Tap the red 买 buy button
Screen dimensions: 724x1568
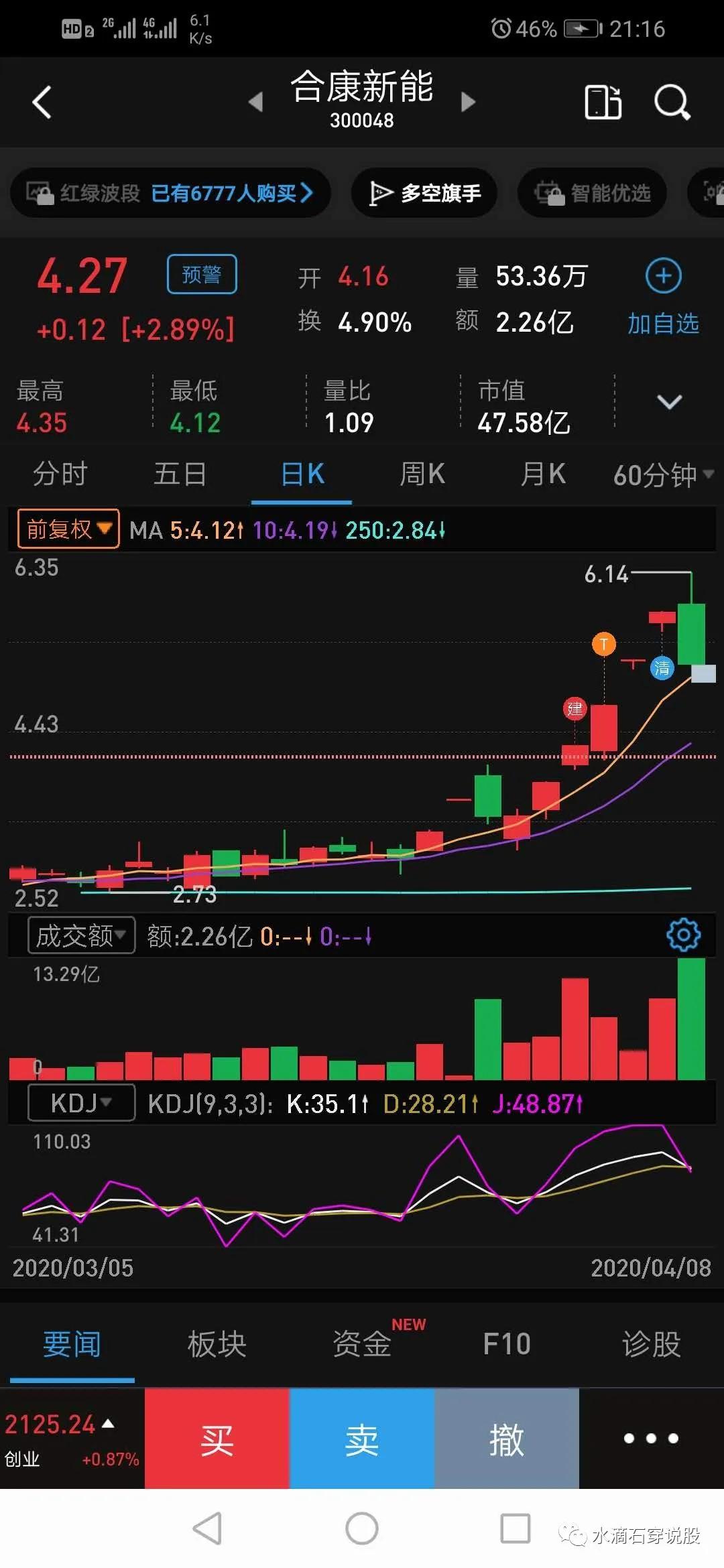[217, 1439]
